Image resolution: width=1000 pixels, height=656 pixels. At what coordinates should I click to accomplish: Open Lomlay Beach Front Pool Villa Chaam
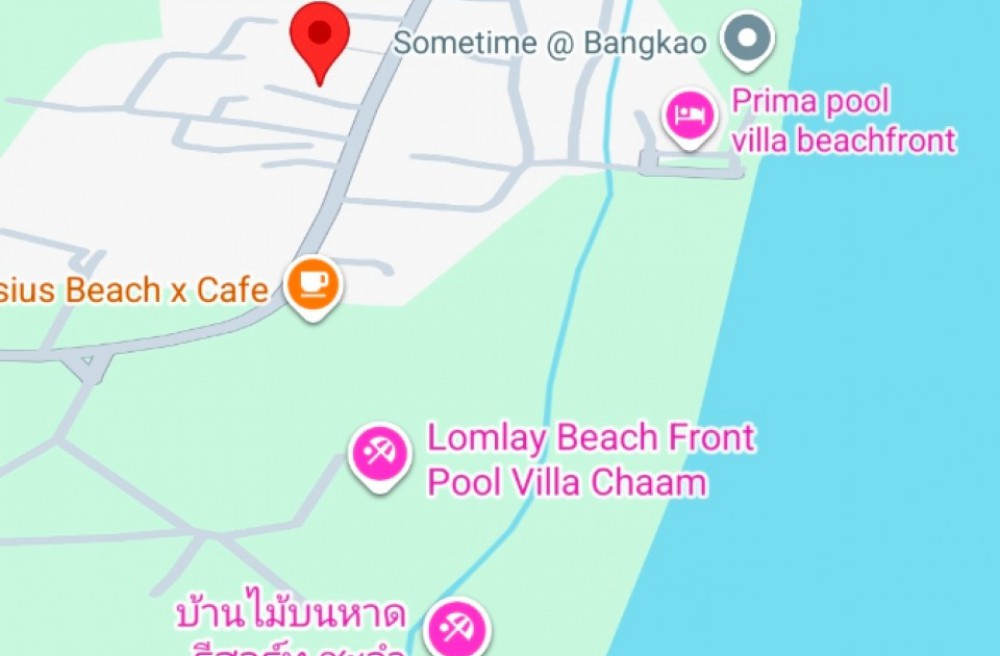tap(379, 455)
